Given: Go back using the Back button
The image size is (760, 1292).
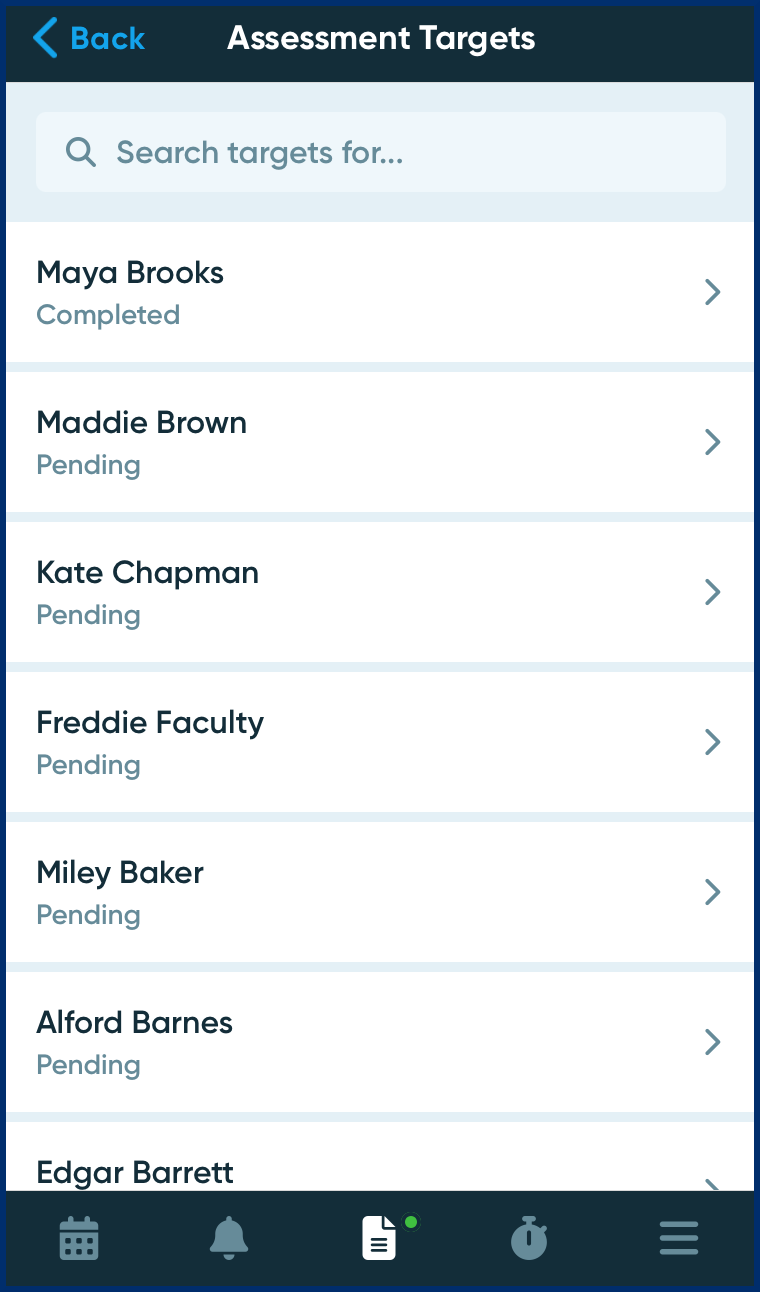Looking at the screenshot, I should click(x=88, y=39).
